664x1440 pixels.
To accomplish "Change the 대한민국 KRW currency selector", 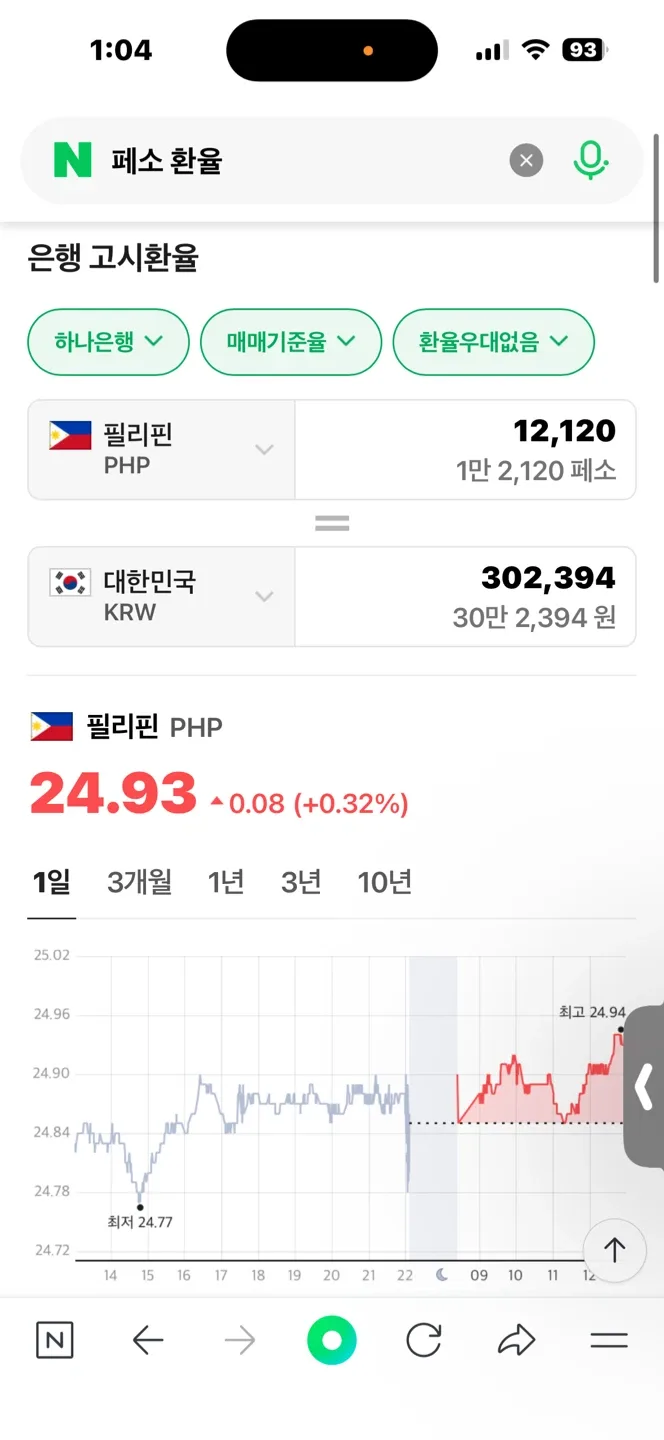I will click(161, 596).
